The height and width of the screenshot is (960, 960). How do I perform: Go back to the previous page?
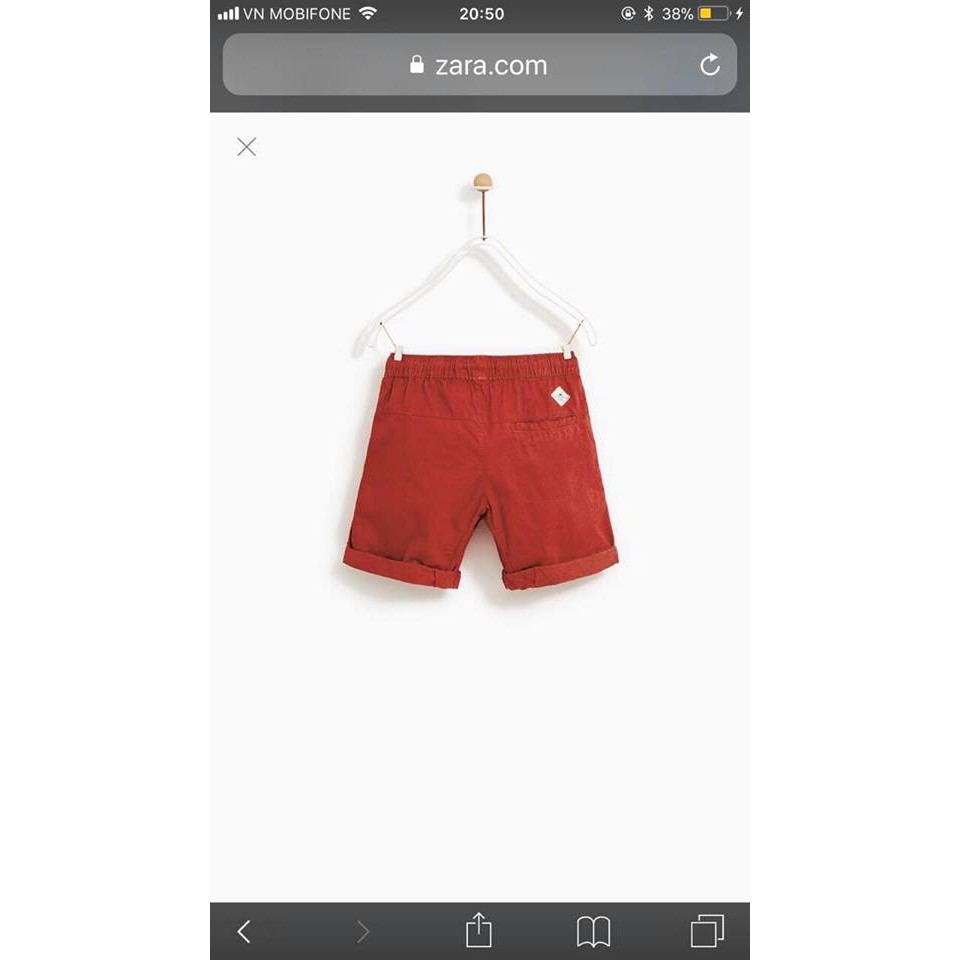[x=244, y=931]
